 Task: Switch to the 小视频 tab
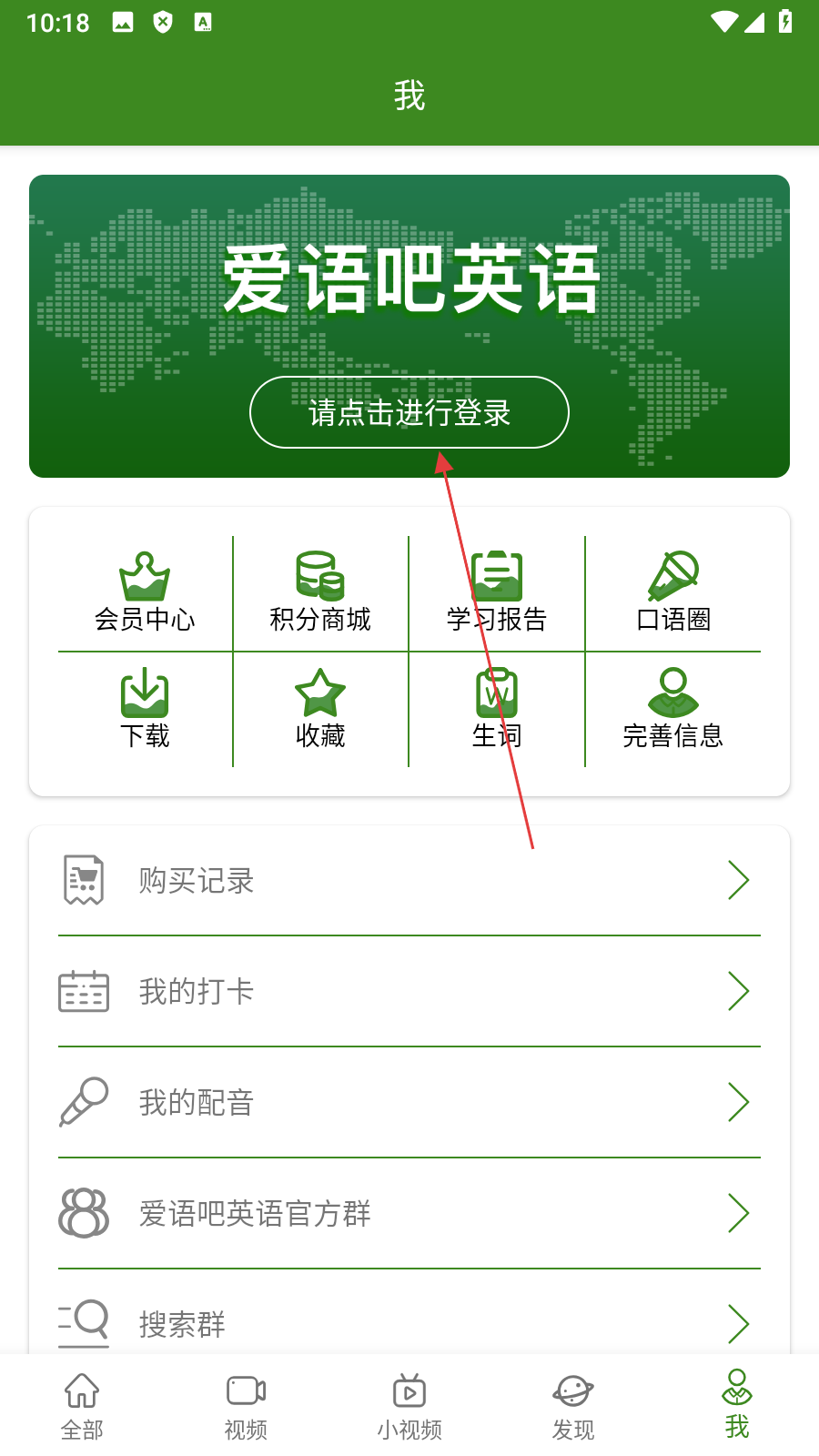[409, 1406]
